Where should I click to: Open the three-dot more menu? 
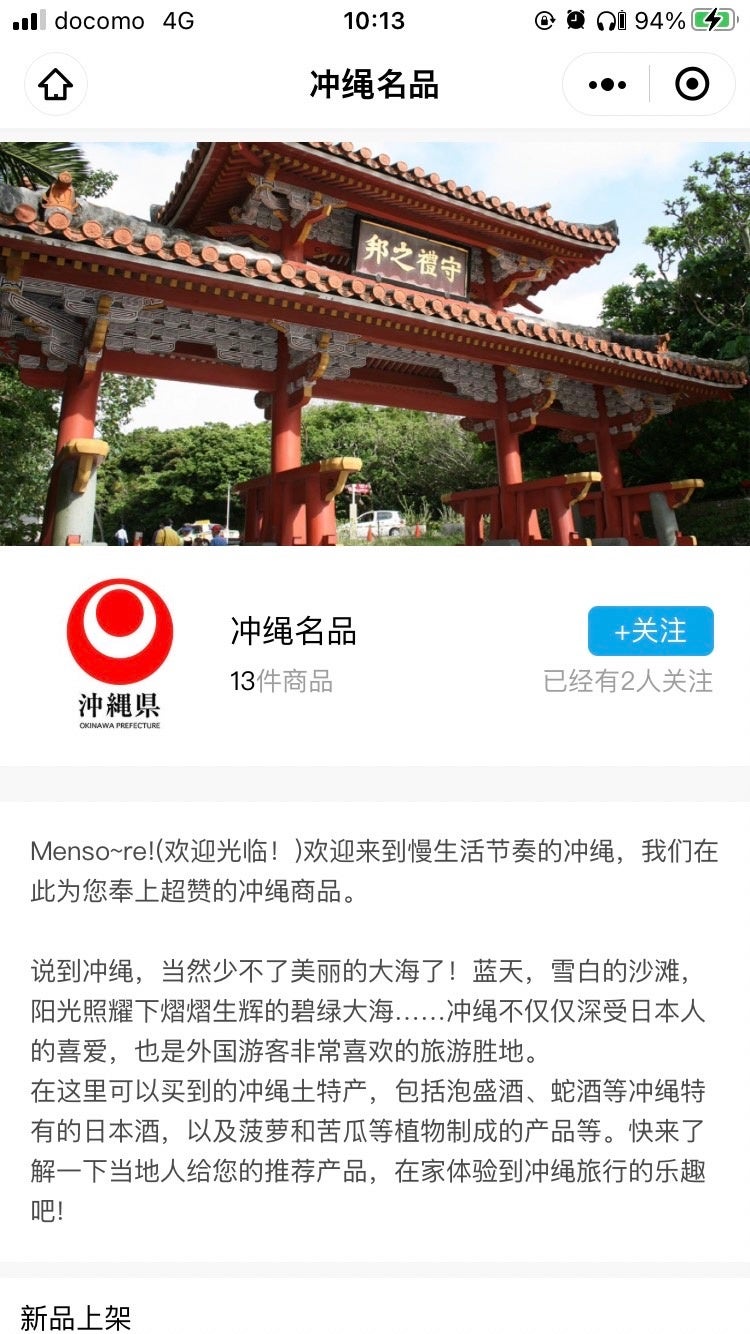point(607,85)
